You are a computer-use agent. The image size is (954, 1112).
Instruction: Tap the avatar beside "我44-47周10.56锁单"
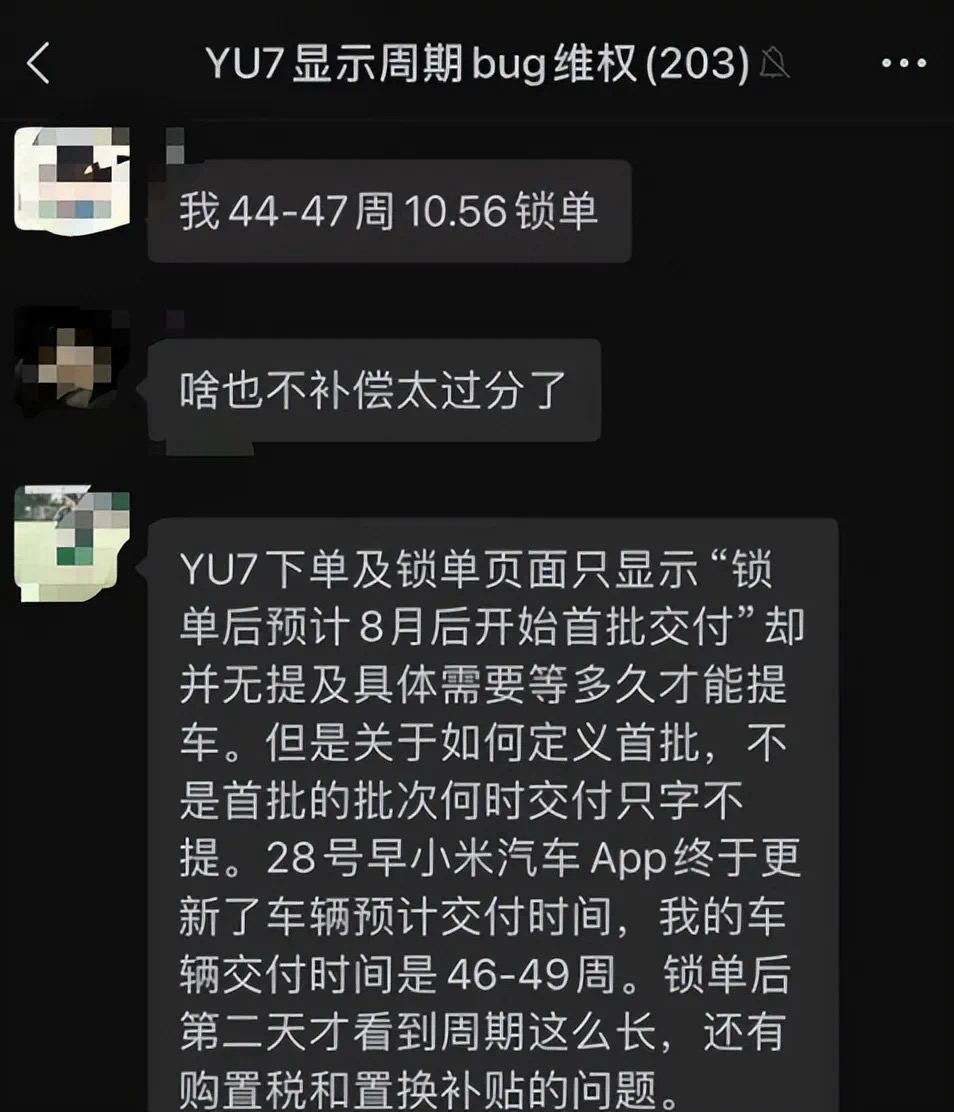(x=72, y=180)
